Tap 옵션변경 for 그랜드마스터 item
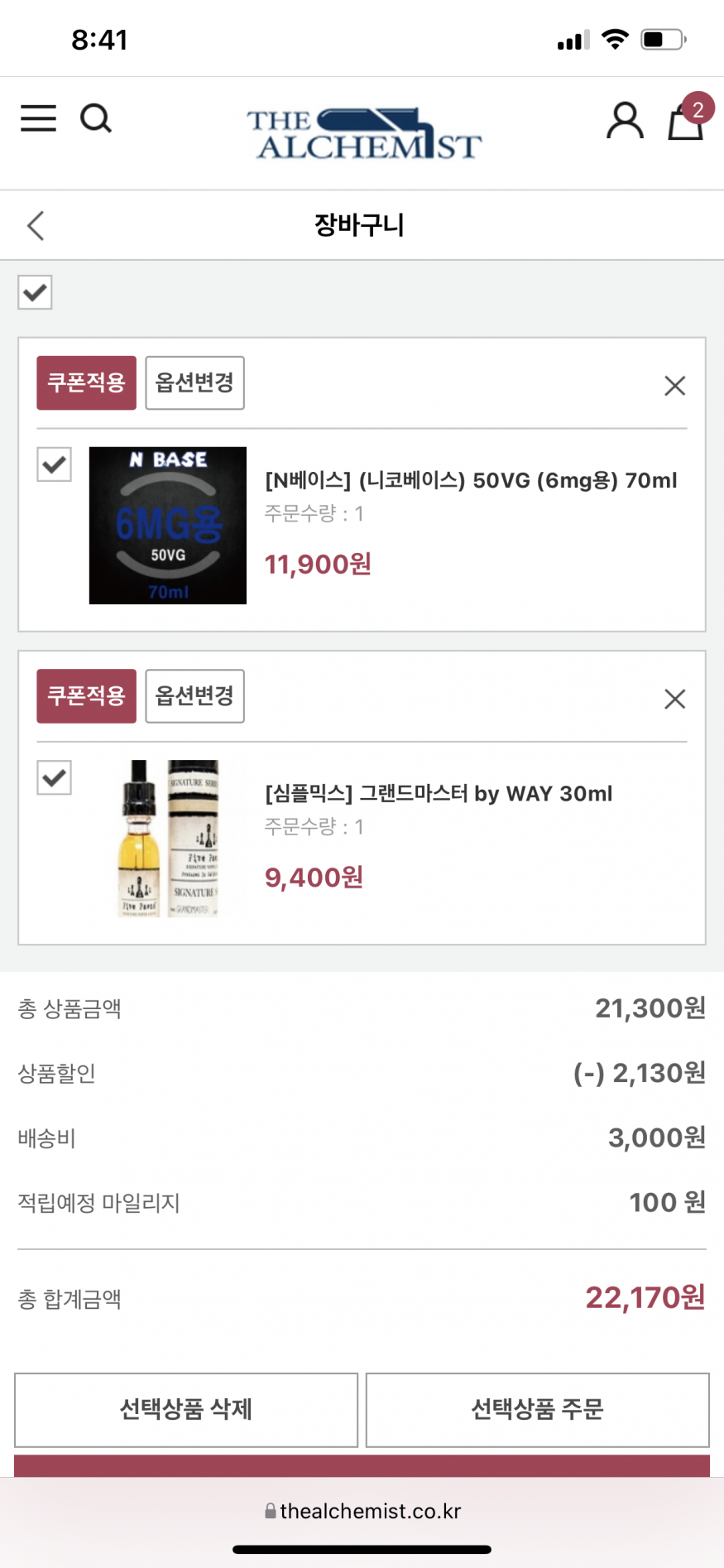 [194, 696]
